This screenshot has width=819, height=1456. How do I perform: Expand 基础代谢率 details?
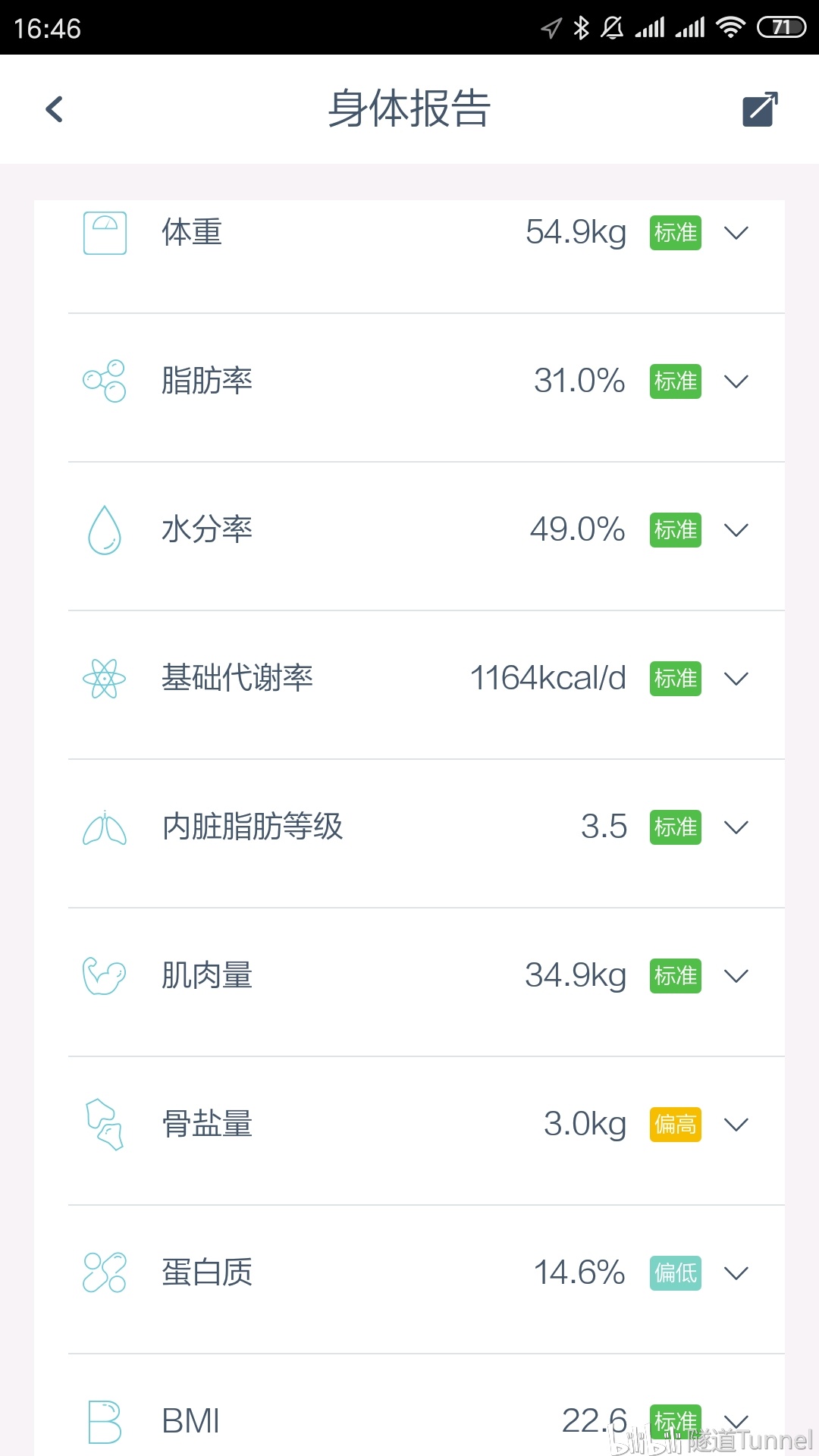tap(409, 685)
